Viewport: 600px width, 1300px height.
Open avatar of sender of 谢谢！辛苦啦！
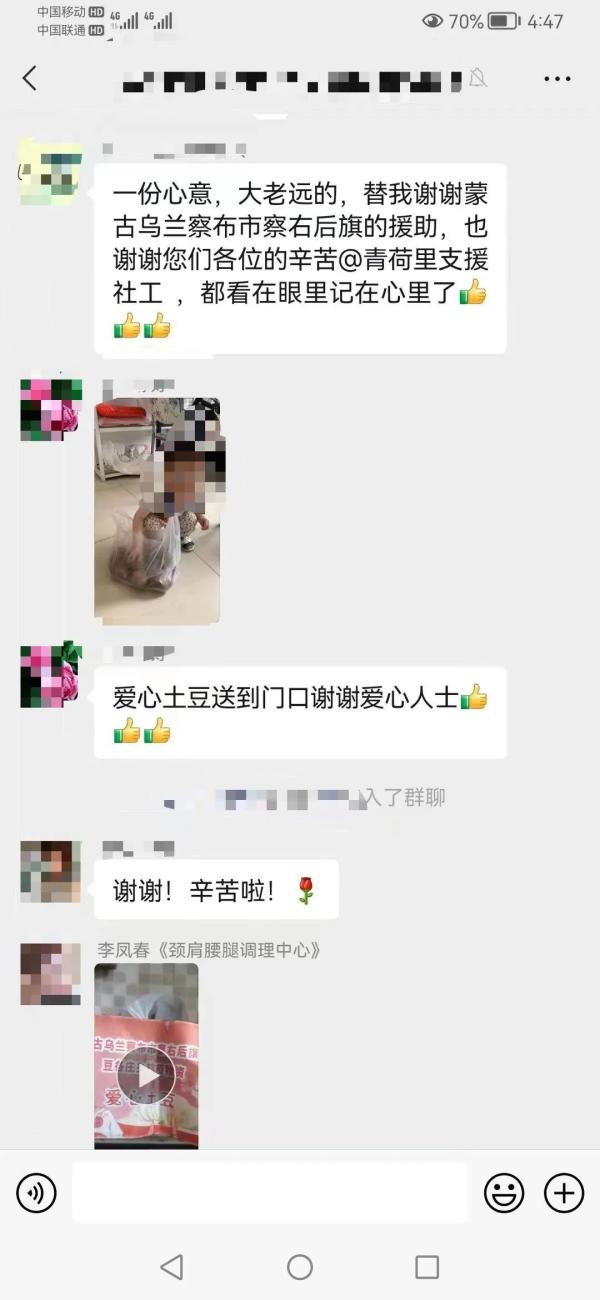point(50,871)
